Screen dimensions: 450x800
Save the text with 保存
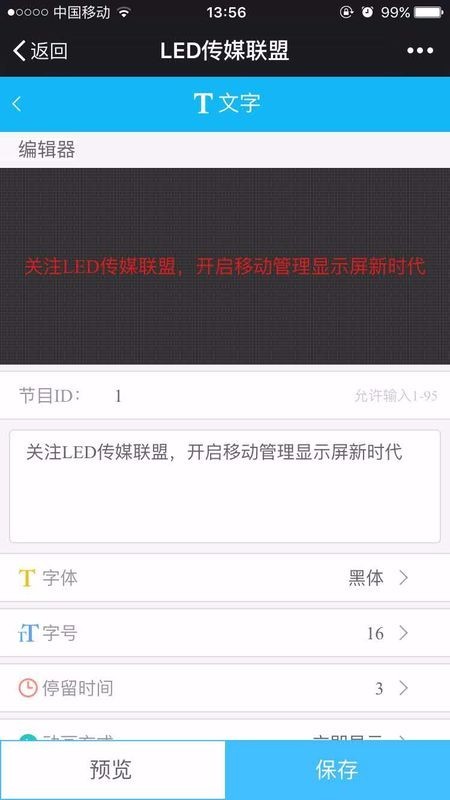pyautogui.click(x=337, y=770)
